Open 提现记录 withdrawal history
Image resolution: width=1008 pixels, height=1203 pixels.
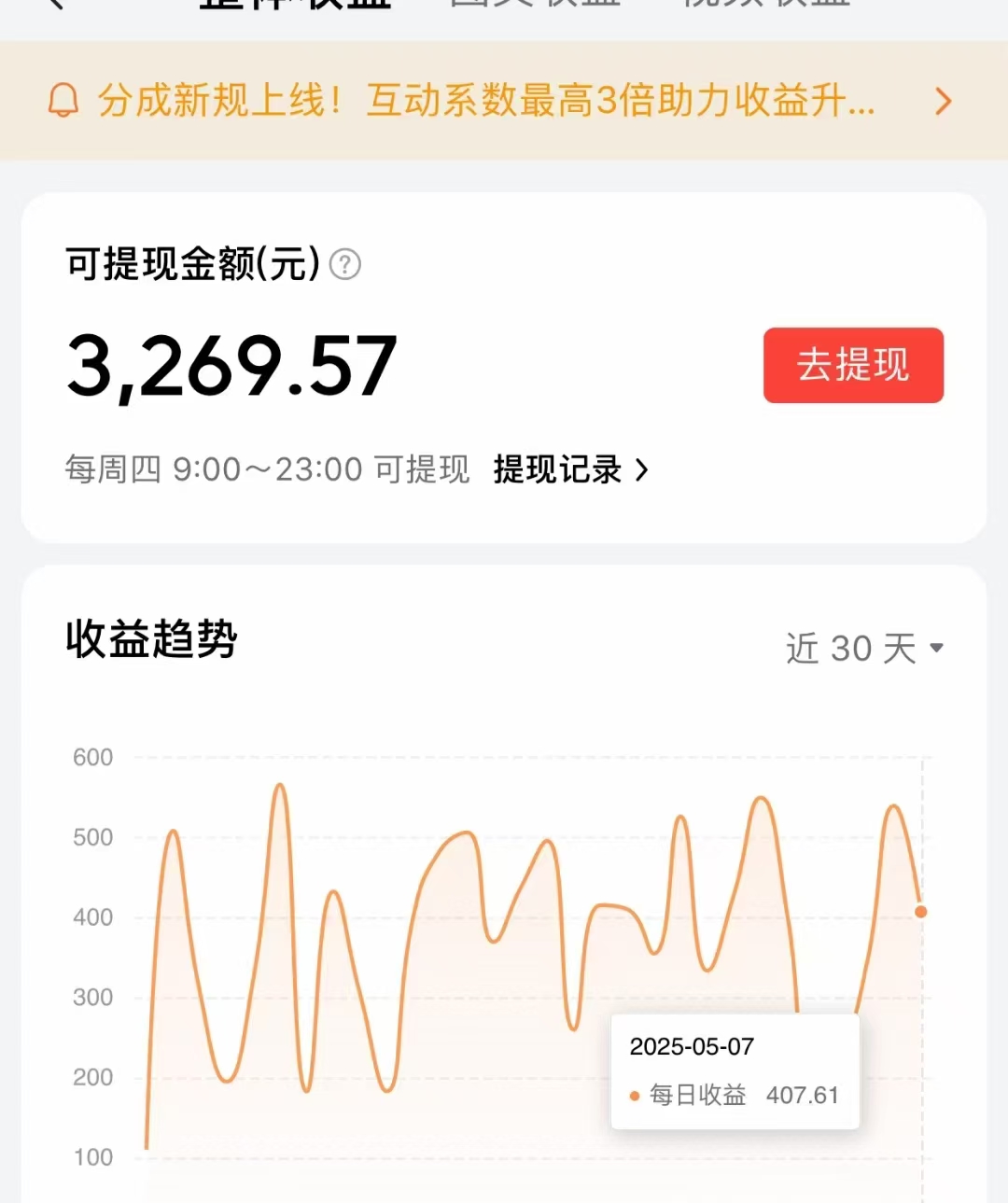[x=569, y=469]
